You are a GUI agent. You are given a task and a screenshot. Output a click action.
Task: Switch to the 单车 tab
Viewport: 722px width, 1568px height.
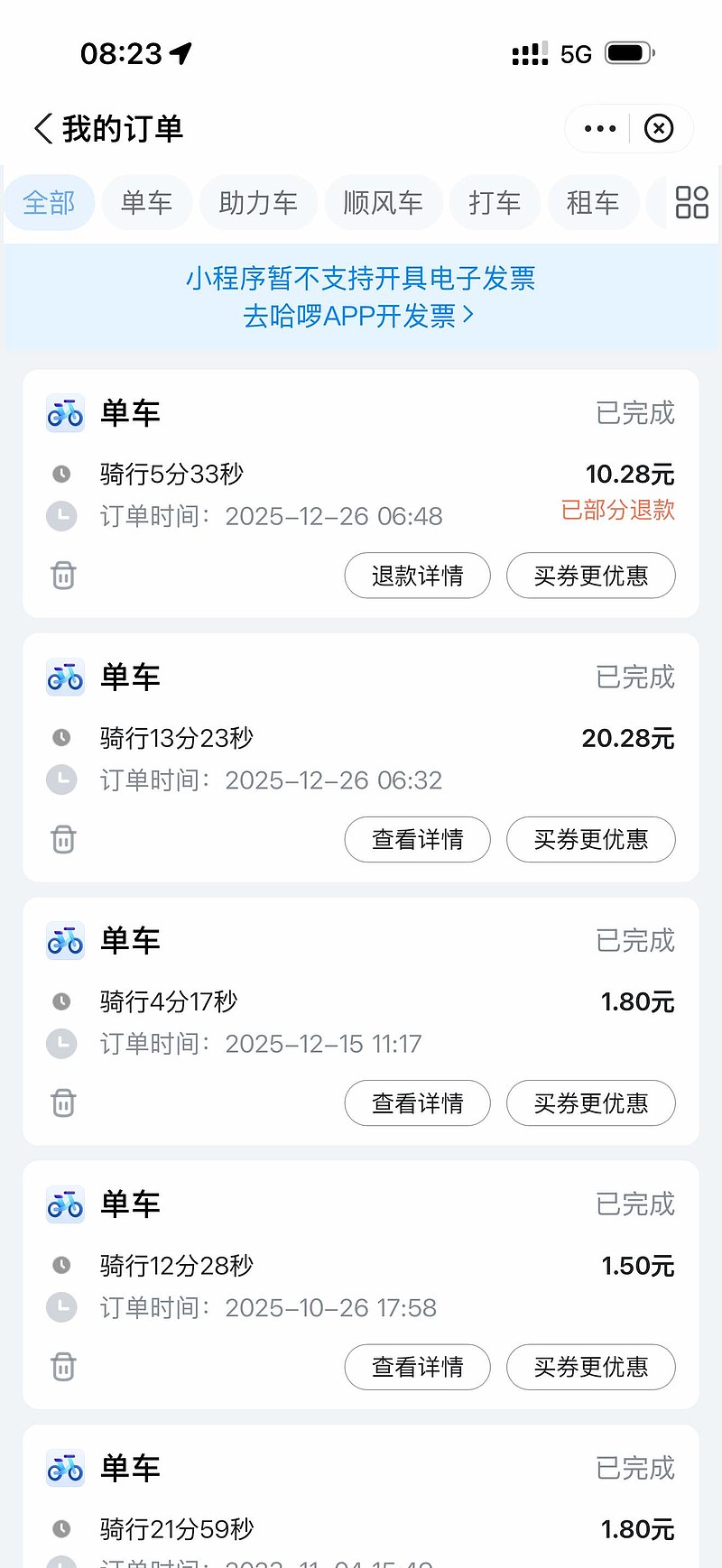pyautogui.click(x=146, y=203)
